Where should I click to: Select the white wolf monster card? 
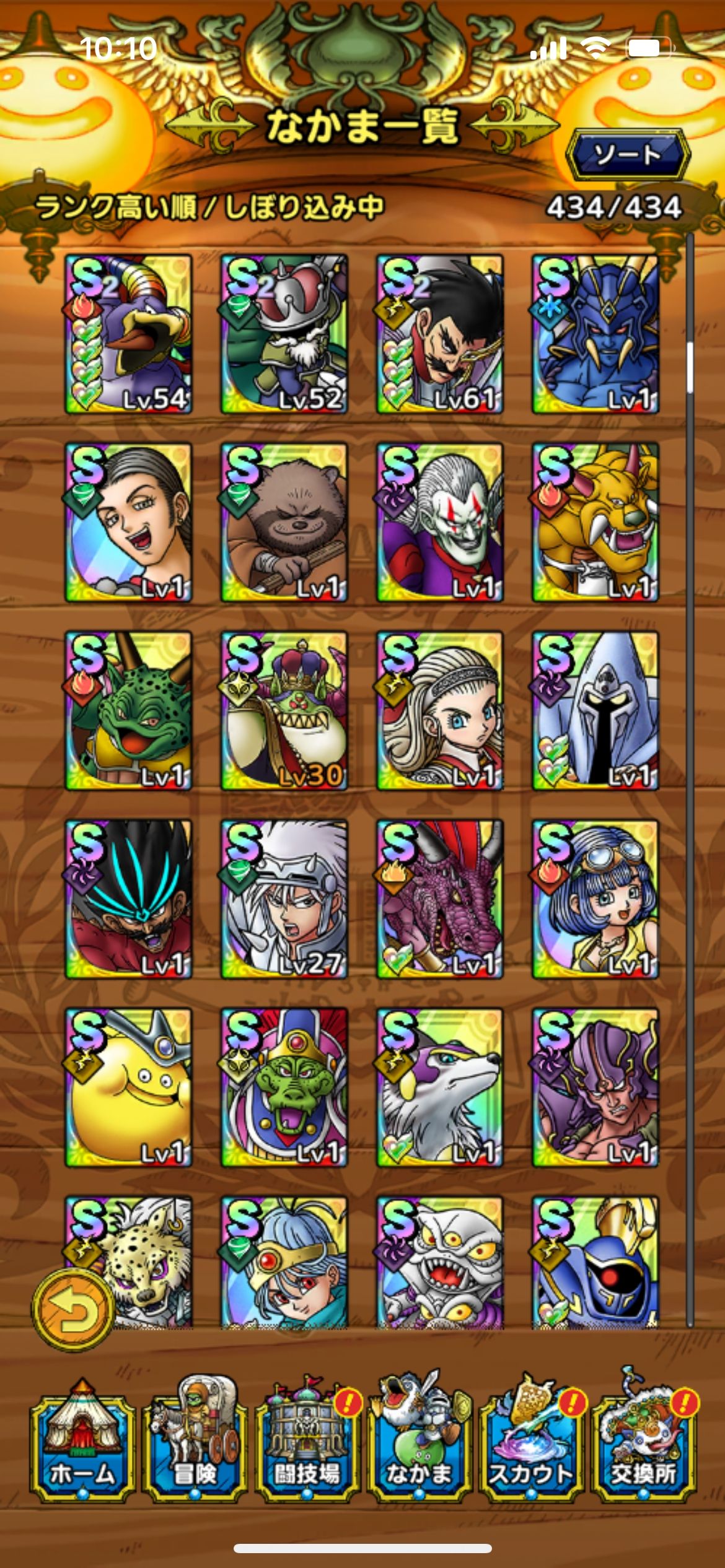pyautogui.click(x=439, y=1087)
